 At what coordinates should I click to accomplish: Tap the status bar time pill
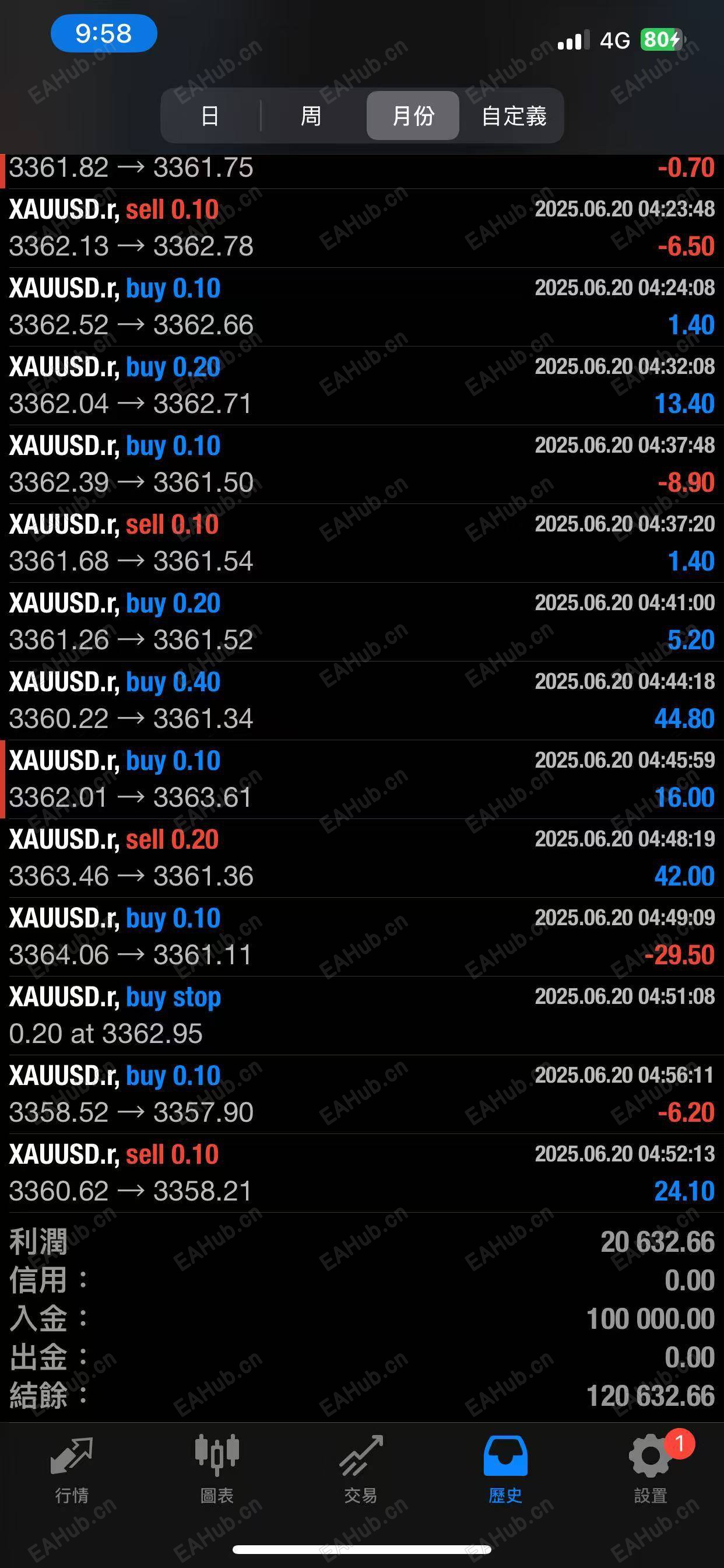(104, 33)
